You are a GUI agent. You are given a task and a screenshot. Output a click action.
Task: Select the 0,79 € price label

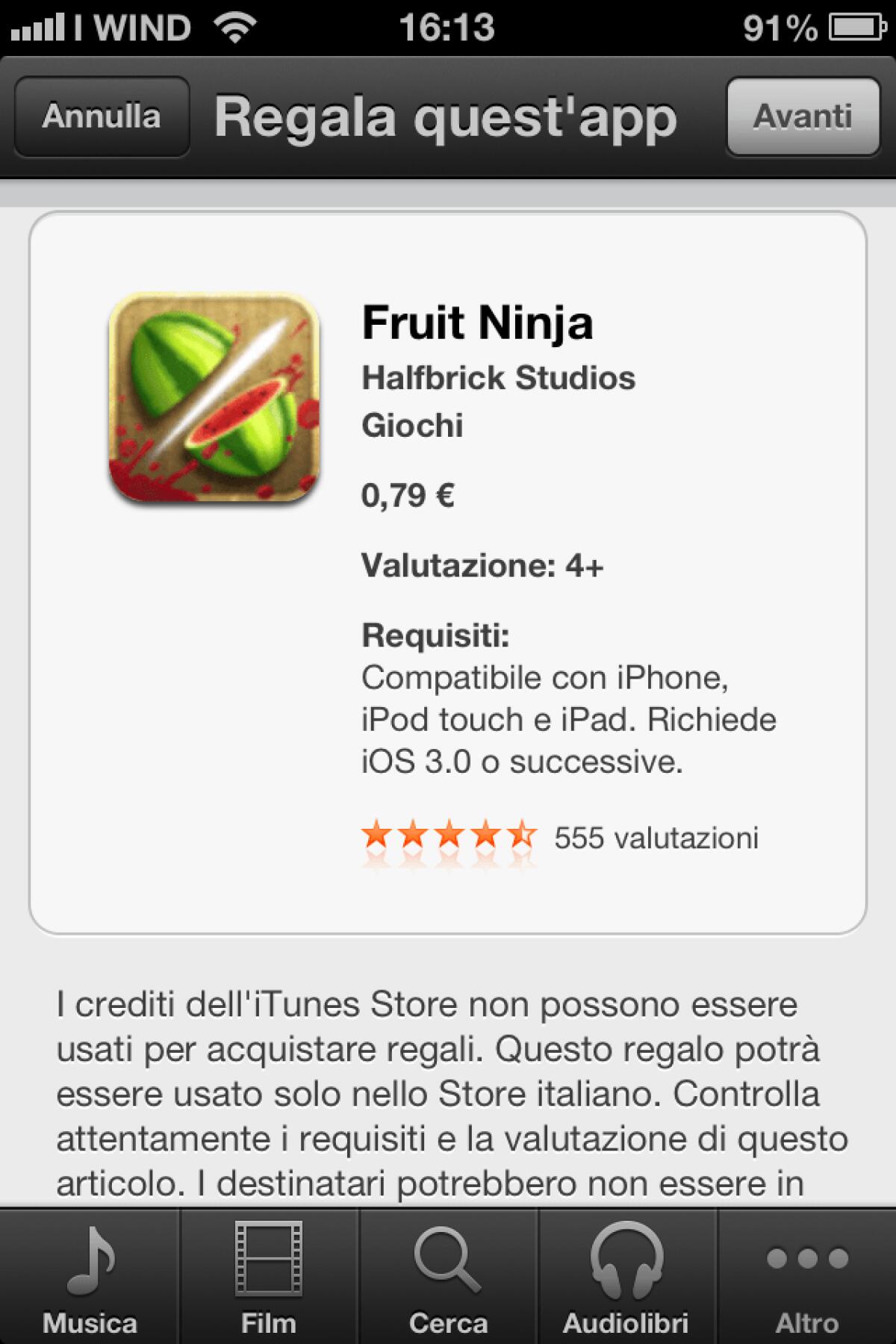pos(410,494)
